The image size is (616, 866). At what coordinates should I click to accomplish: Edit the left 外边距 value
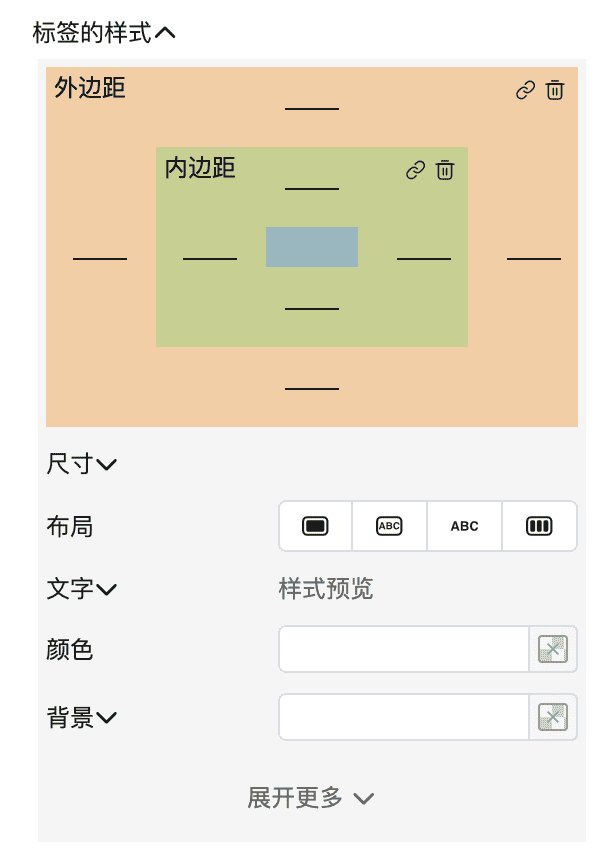pos(100,250)
